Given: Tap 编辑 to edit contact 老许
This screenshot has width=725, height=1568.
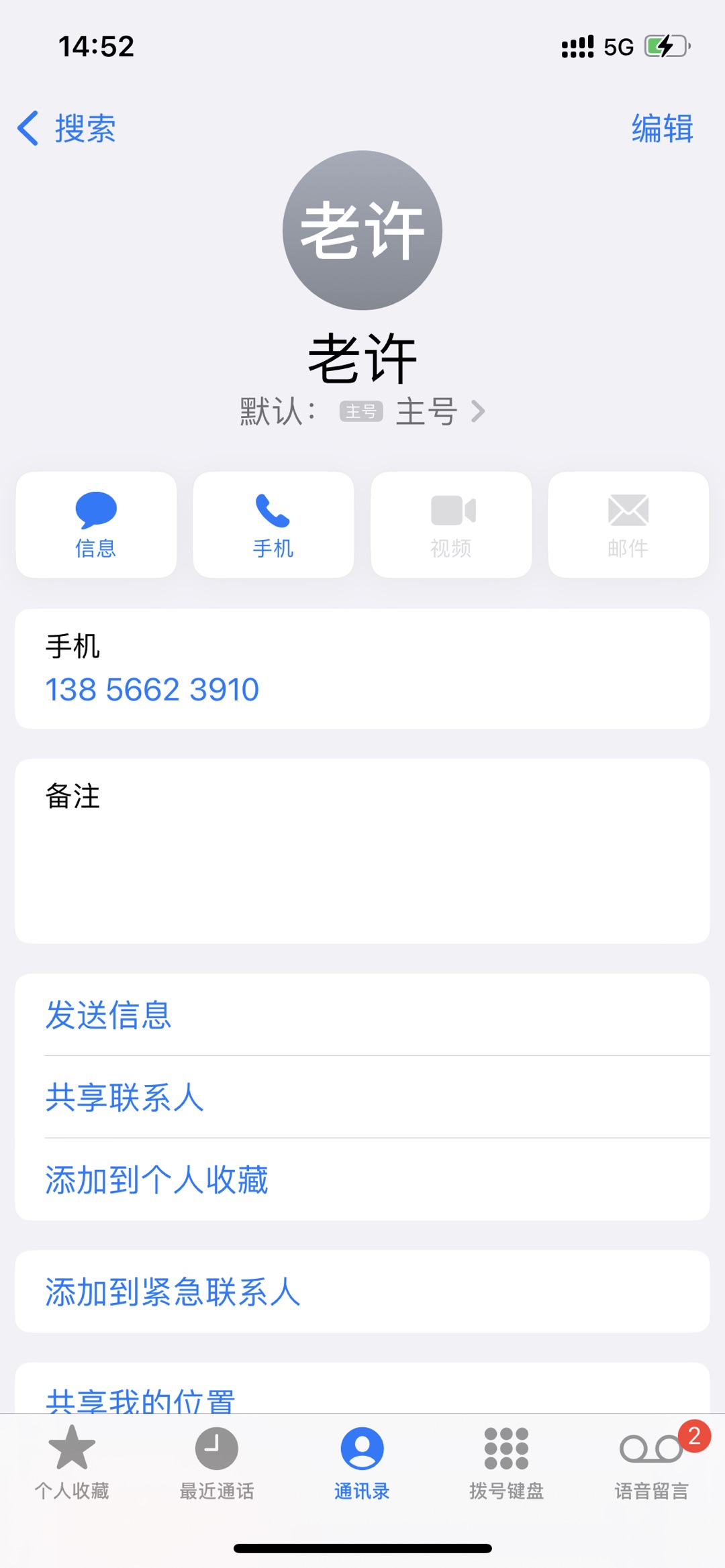Looking at the screenshot, I should [x=661, y=128].
